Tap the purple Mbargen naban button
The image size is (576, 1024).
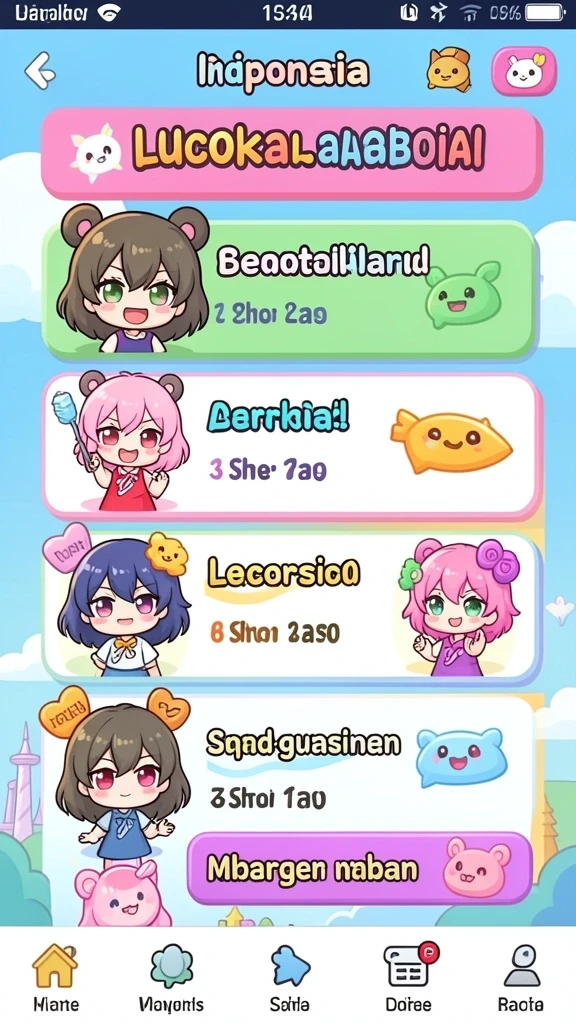pos(360,869)
